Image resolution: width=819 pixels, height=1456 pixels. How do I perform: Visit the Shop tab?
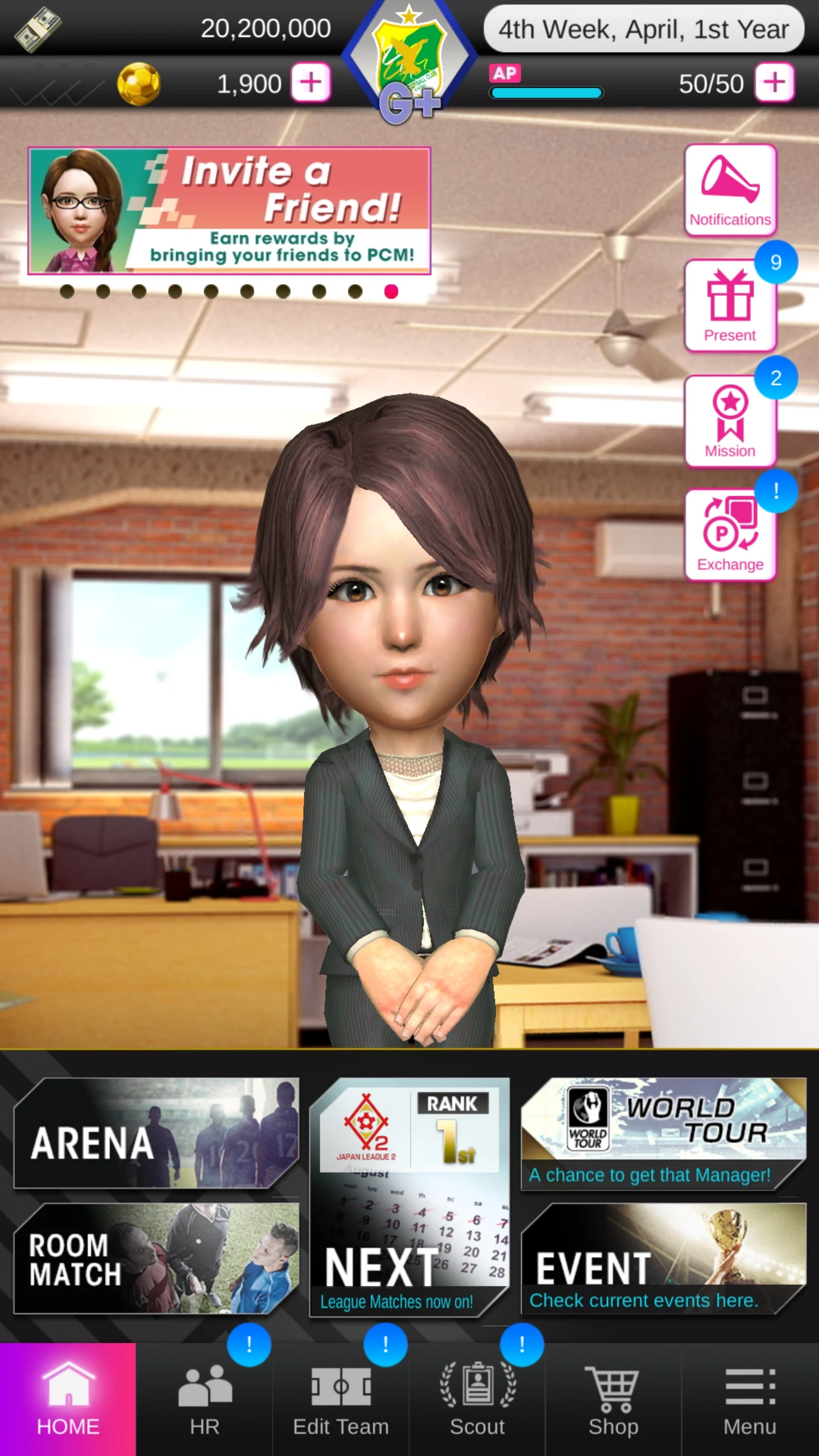(x=613, y=1400)
